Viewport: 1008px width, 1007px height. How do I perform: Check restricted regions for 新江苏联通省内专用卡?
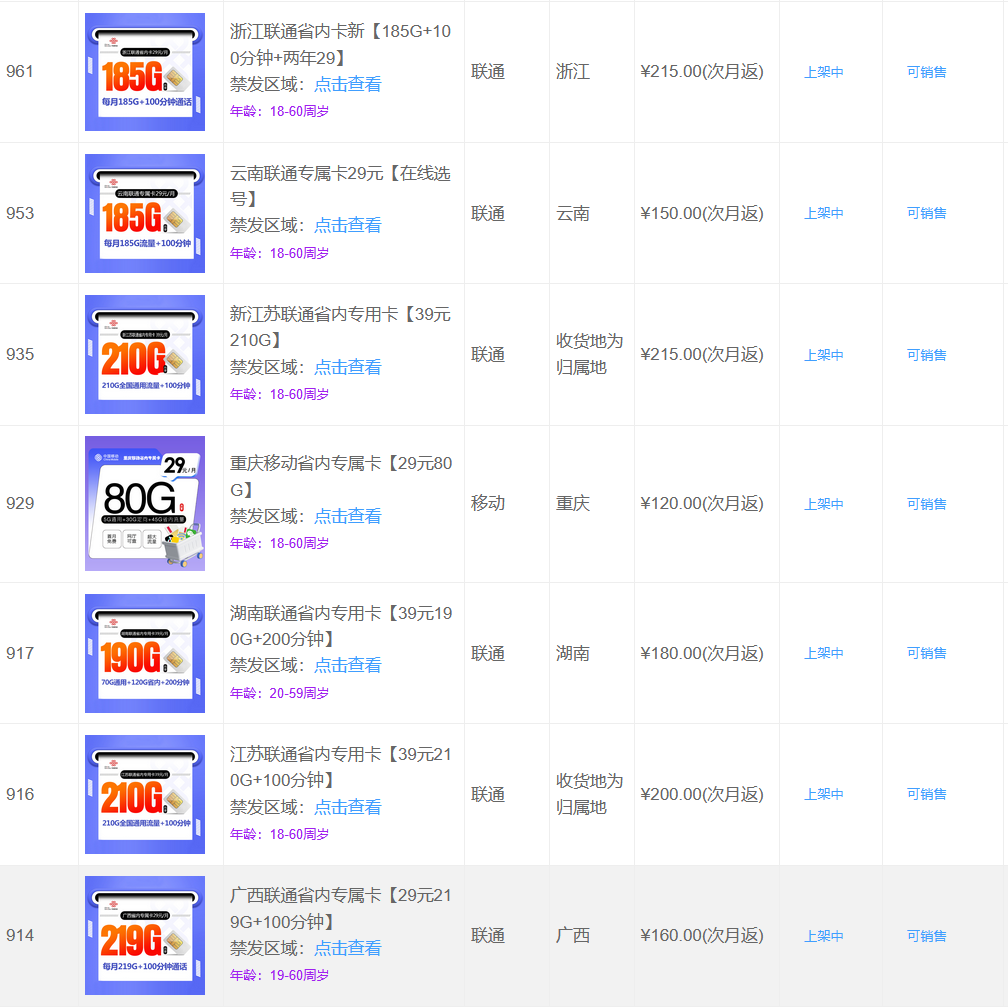pyautogui.click(x=347, y=367)
